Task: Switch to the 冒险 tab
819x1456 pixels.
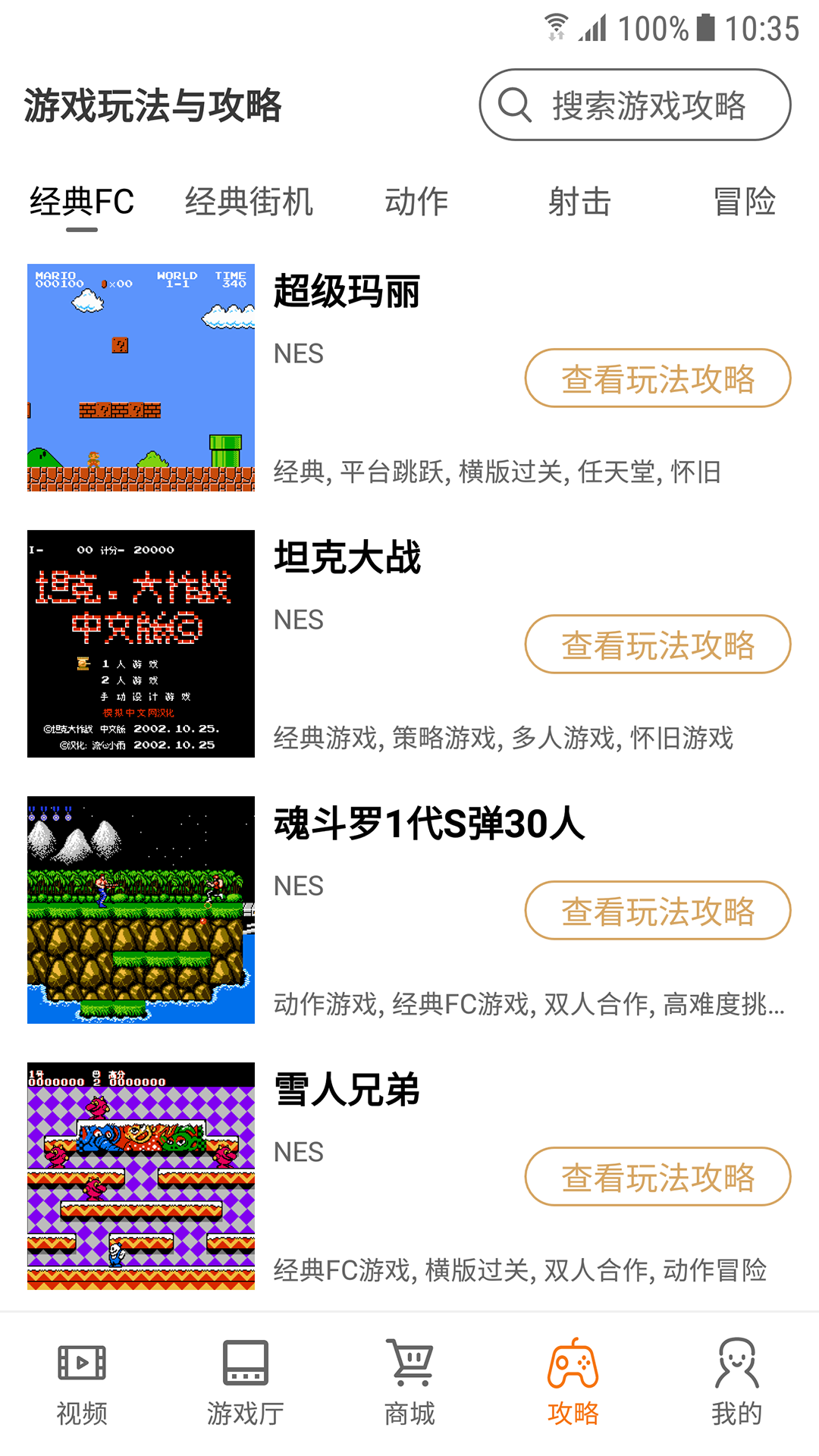Action: click(x=744, y=201)
